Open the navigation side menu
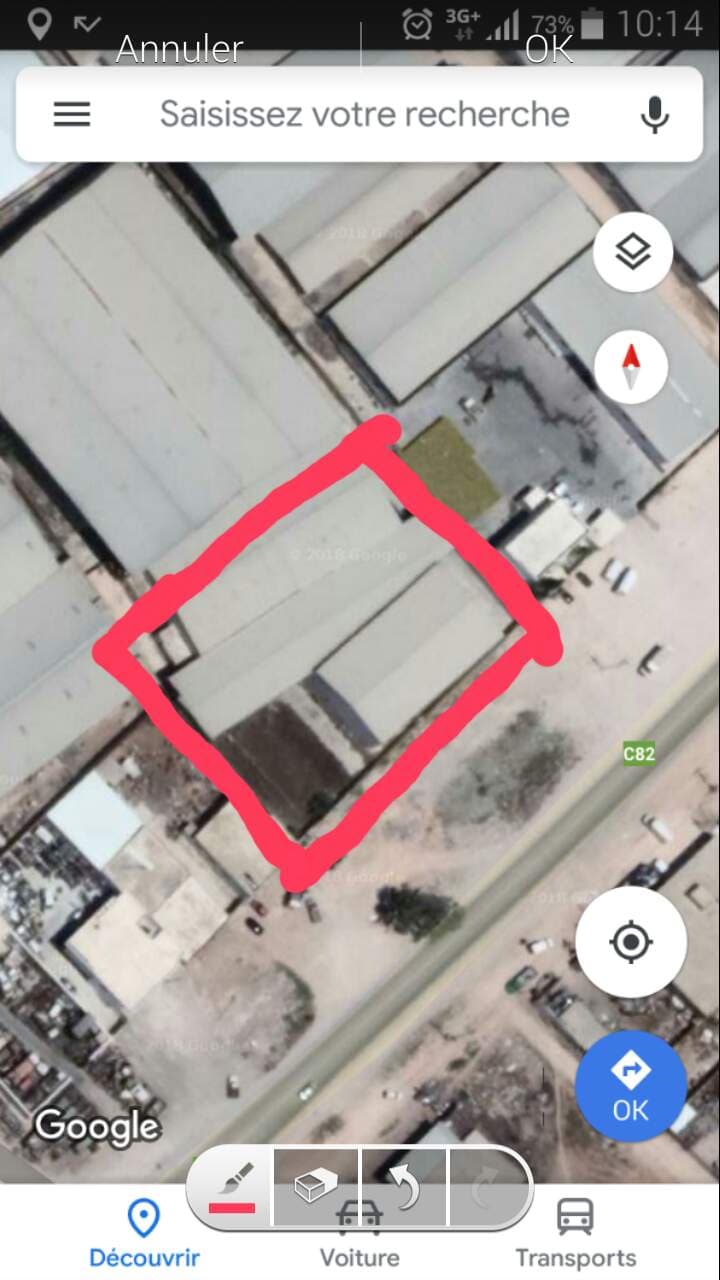Image resolution: width=720 pixels, height=1280 pixels. pyautogui.click(x=70, y=114)
